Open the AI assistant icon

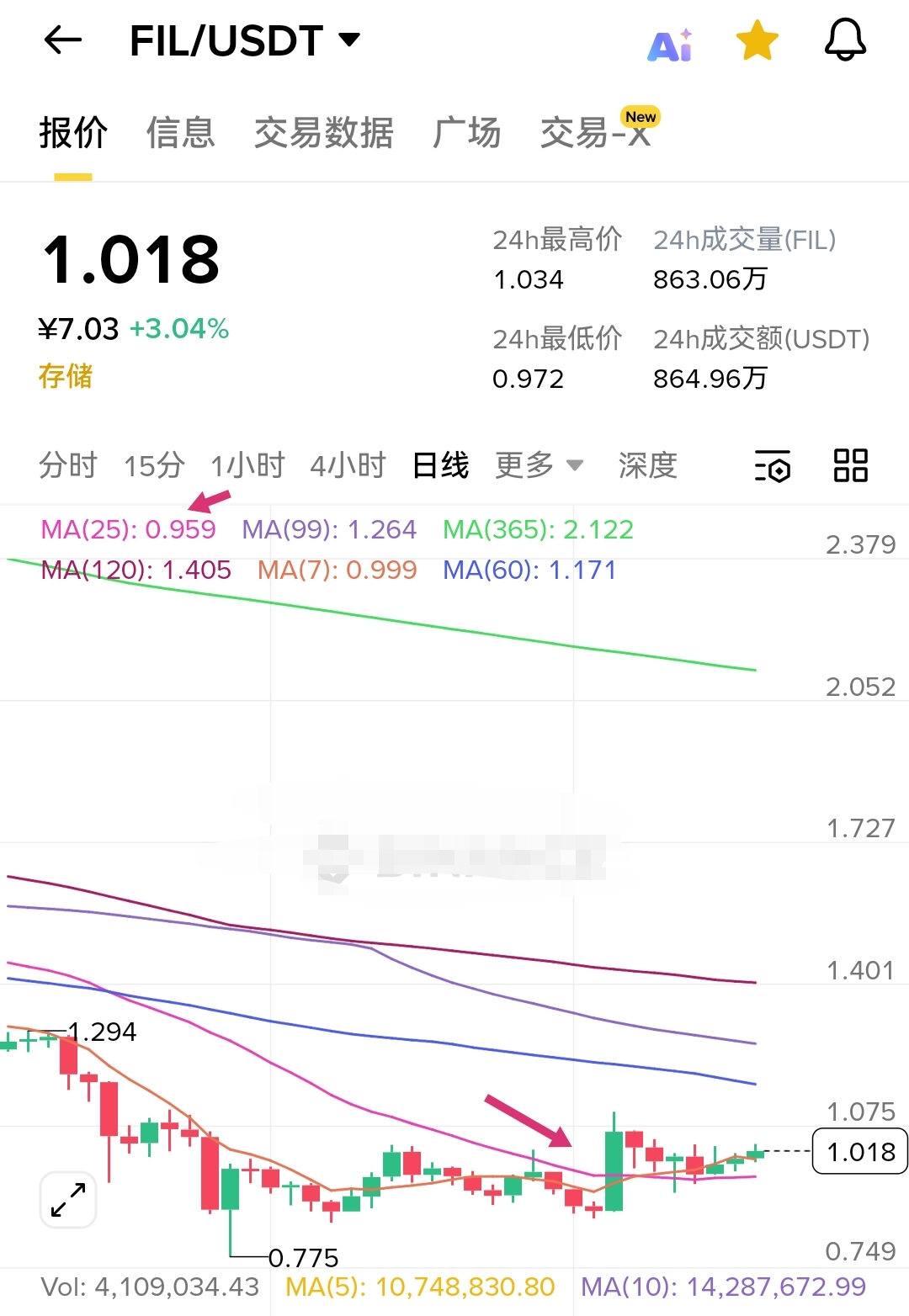pos(670,44)
